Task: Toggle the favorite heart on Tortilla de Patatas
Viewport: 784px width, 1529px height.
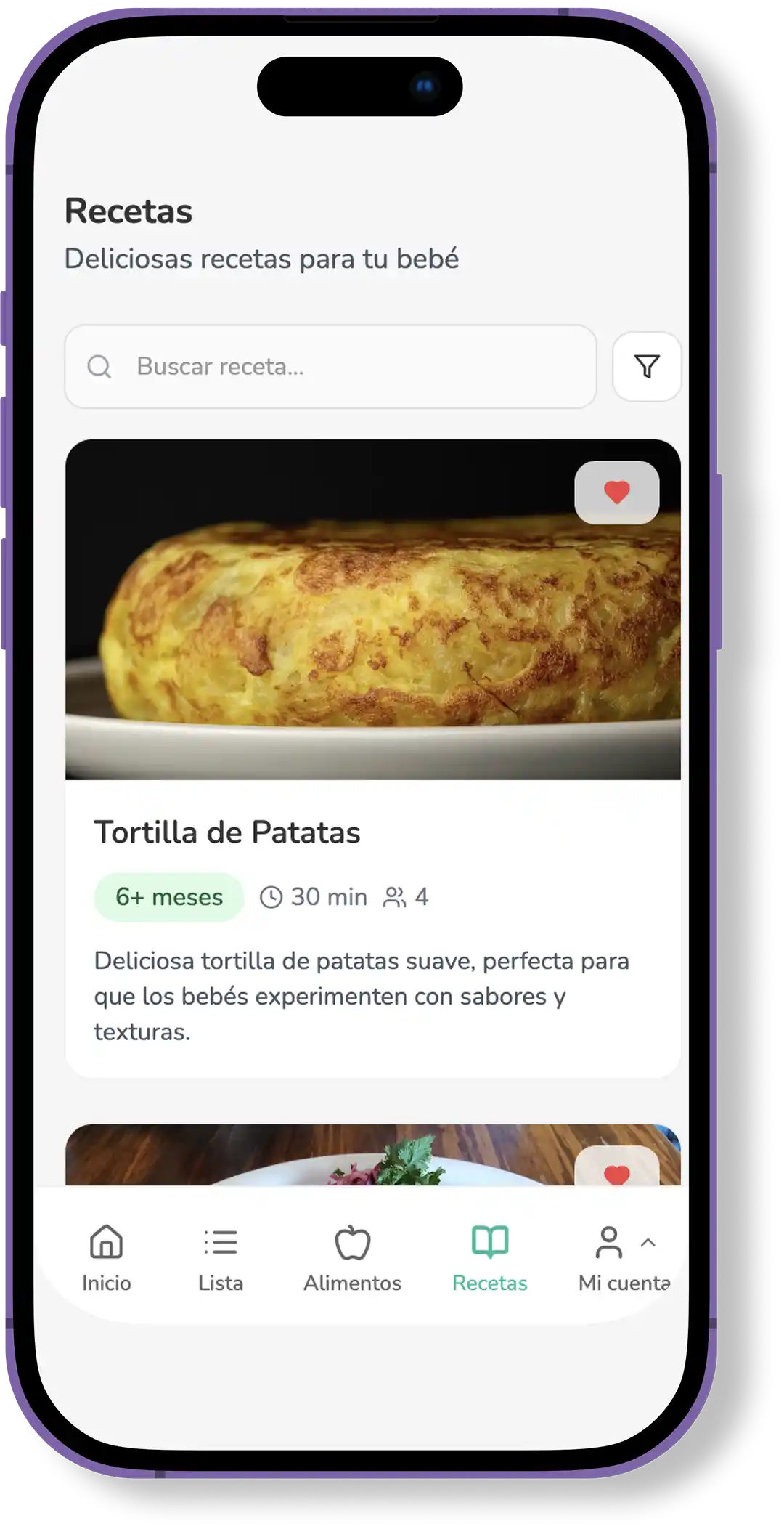Action: point(616,492)
